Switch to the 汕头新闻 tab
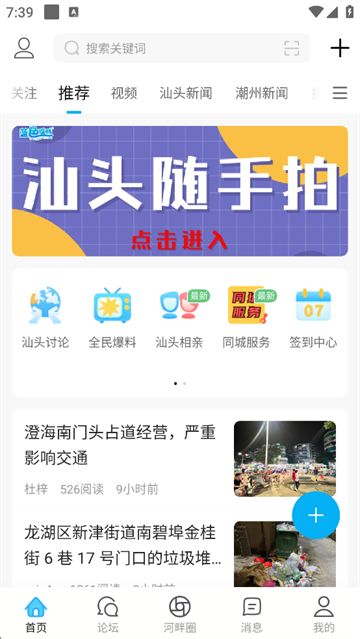Screen dimensions: 360x639 coord(186,93)
